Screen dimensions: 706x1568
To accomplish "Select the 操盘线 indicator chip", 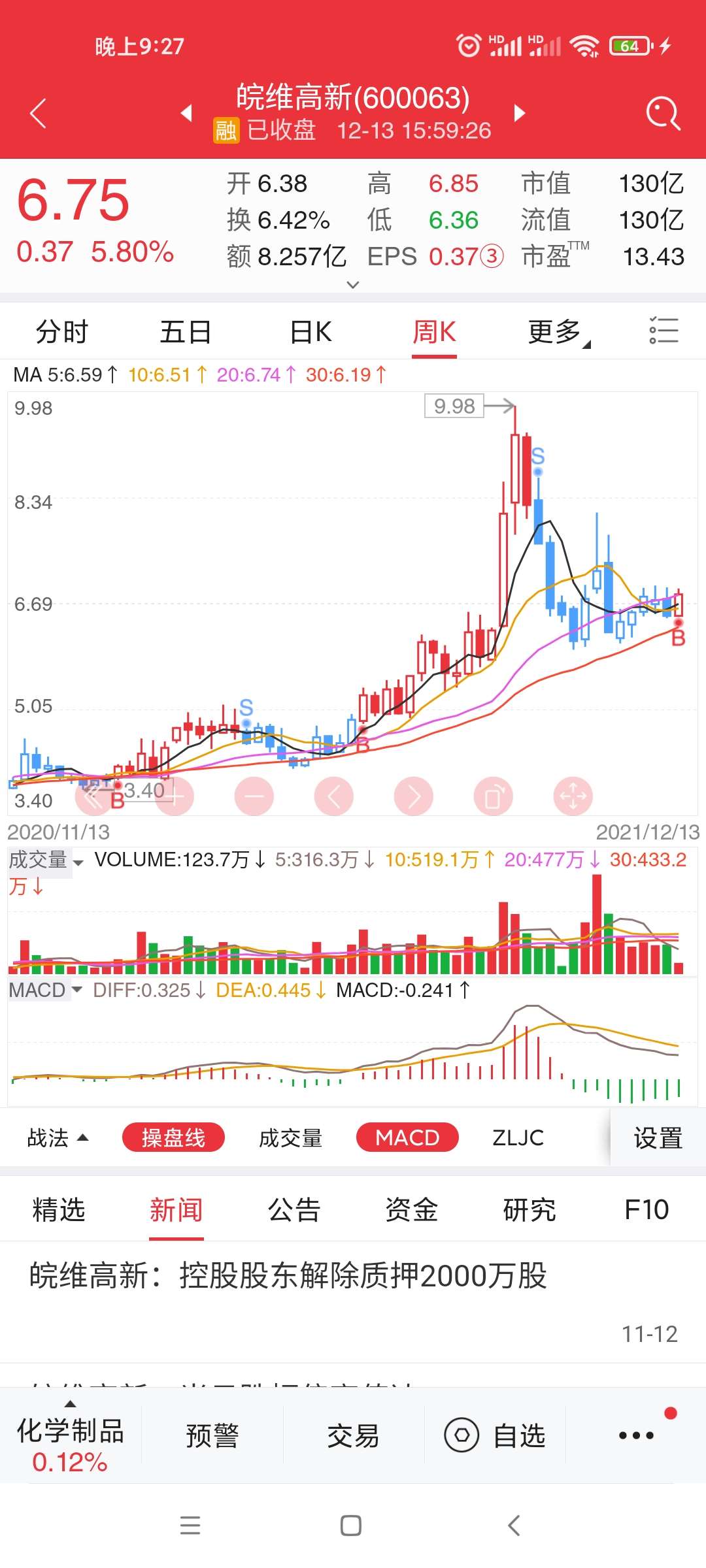I will 173,1137.
